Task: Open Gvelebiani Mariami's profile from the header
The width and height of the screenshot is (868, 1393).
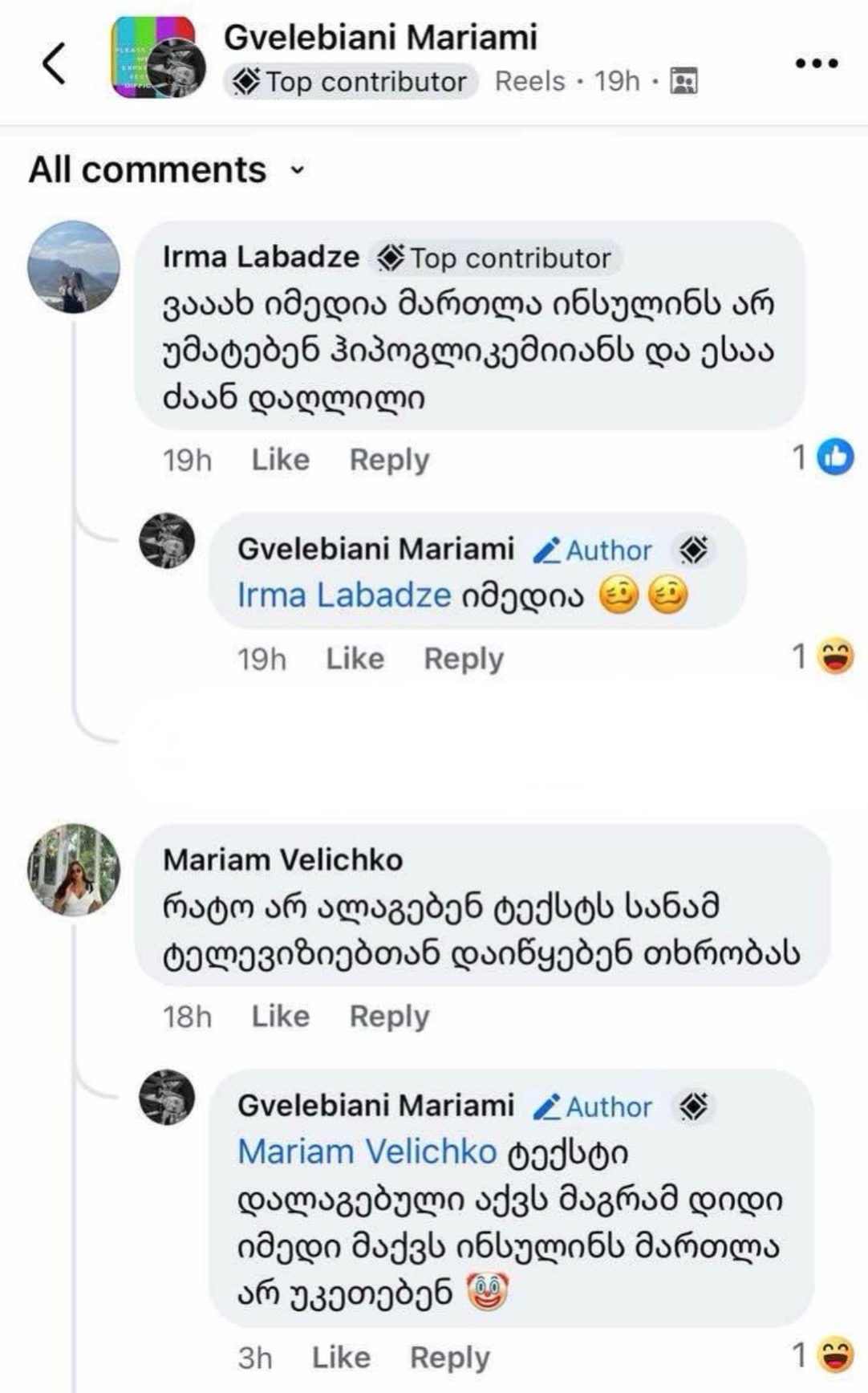Action: click(x=380, y=38)
